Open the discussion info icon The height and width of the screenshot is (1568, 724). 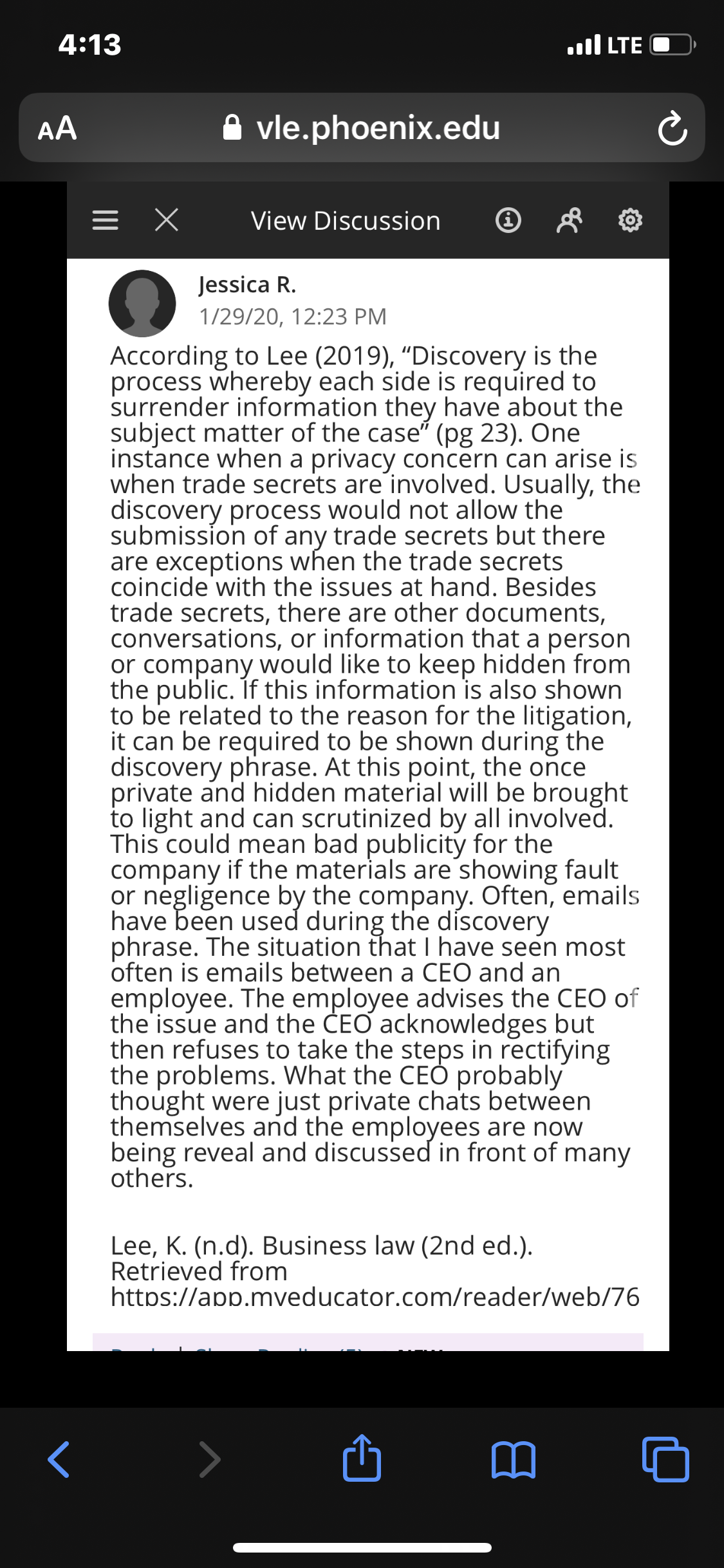tap(508, 221)
